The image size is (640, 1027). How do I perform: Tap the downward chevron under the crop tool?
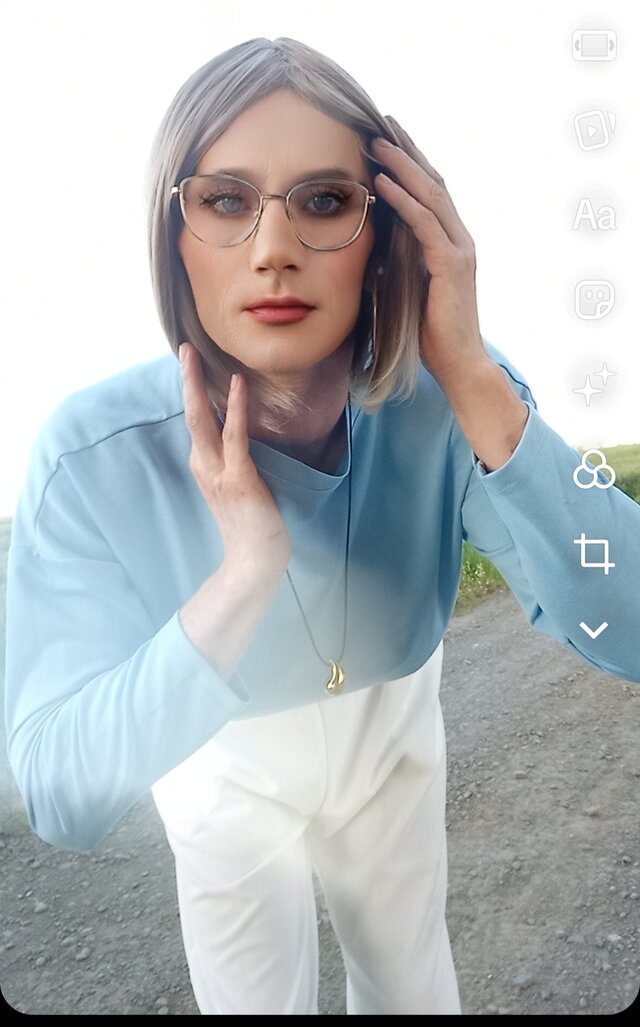594,630
